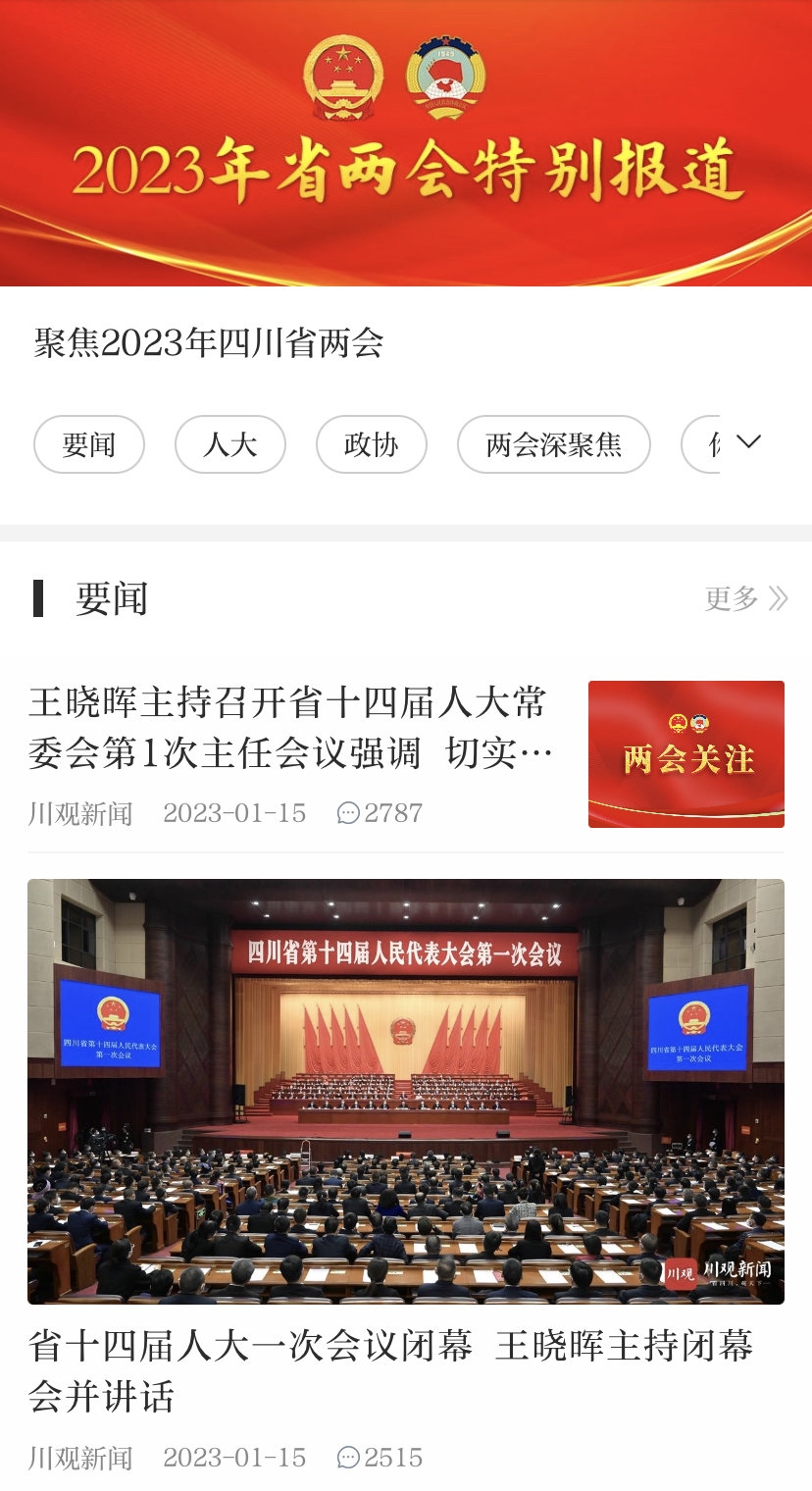812x1491 pixels.
Task: Open the photo of the 人民代表大会第一次会议 hall
Action: pos(406,1091)
